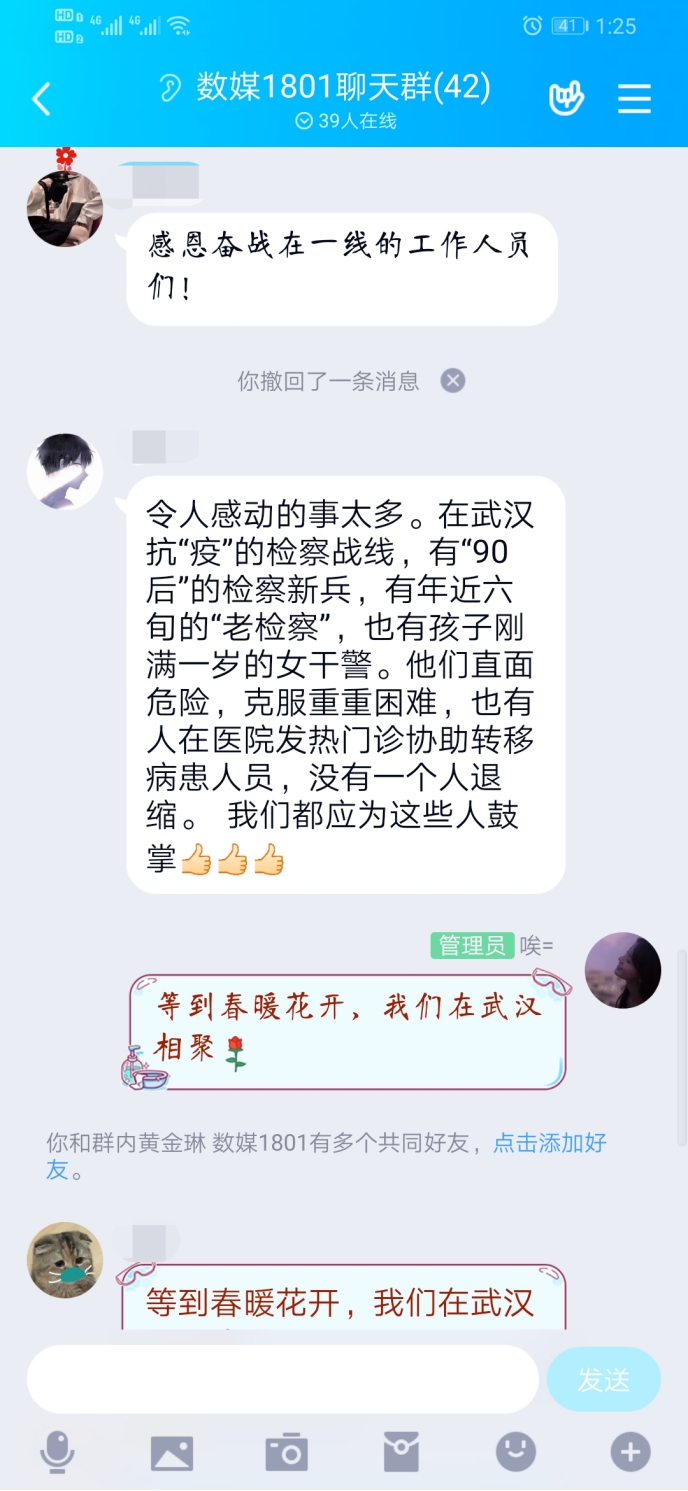The image size is (688, 1491).
Task: Tap the 39人在线 online members indicator
Action: (x=346, y=121)
